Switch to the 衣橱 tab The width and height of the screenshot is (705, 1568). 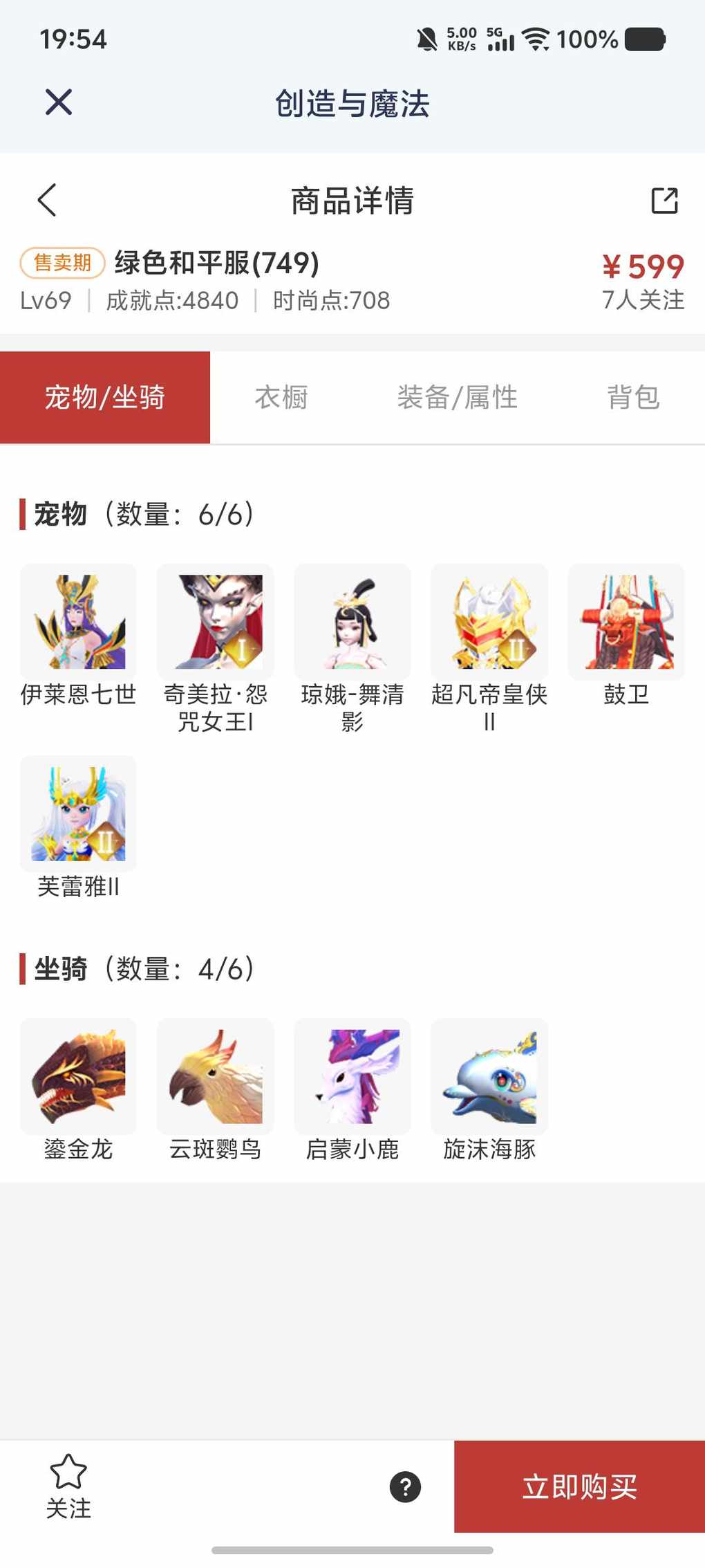(281, 398)
